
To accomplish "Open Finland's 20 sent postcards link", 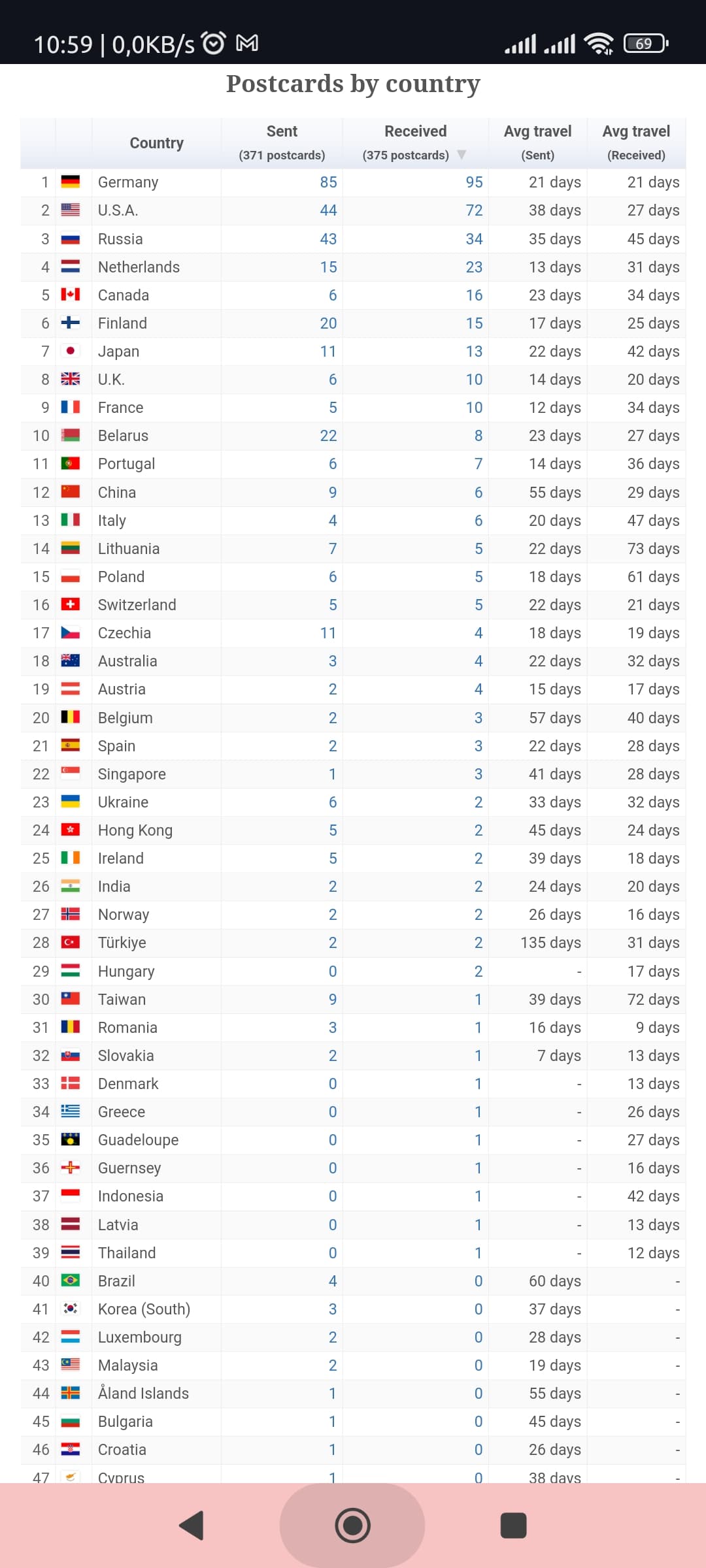I will click(x=328, y=323).
